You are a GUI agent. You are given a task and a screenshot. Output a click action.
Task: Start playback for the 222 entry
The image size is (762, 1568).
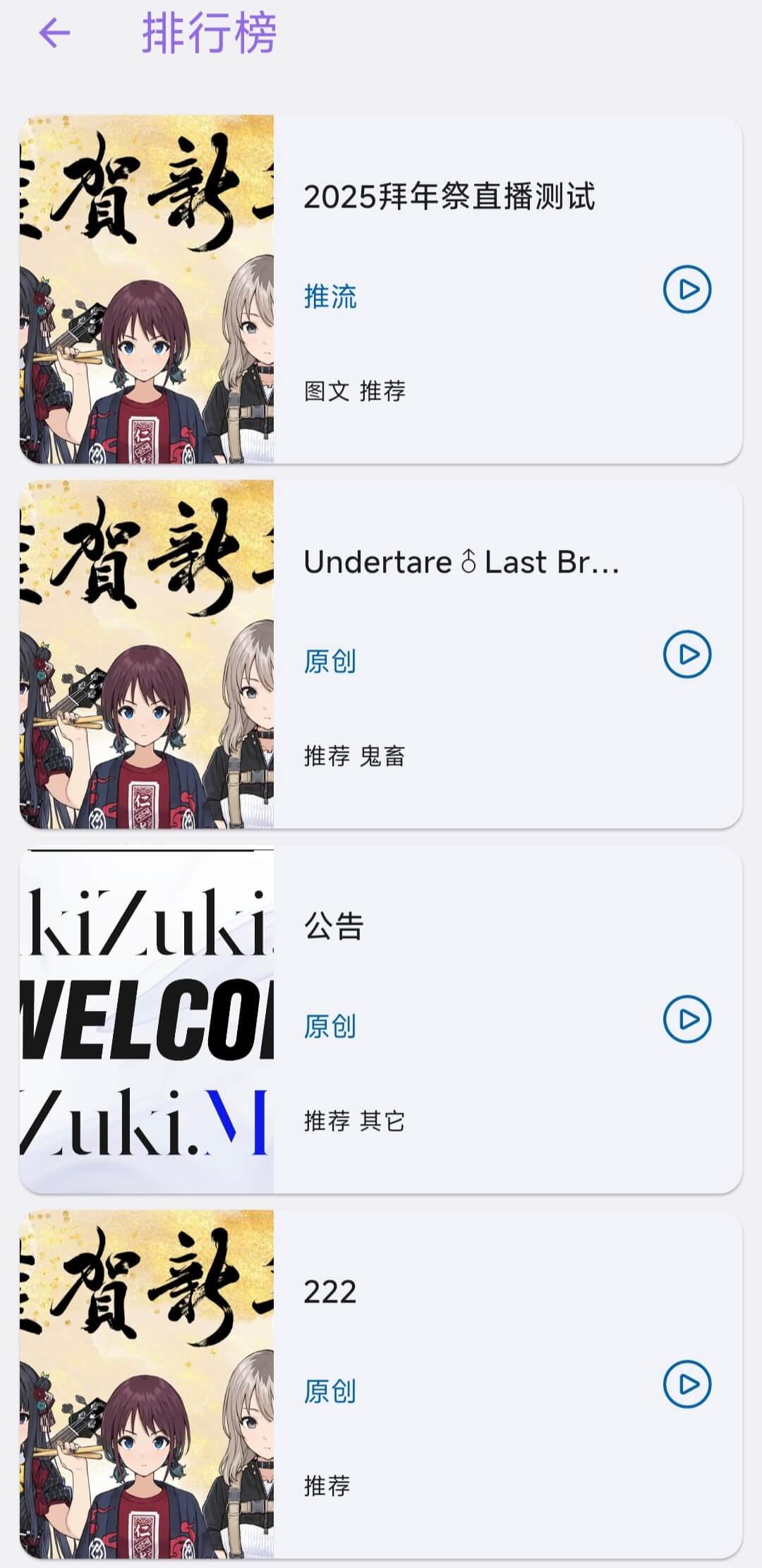(687, 1384)
